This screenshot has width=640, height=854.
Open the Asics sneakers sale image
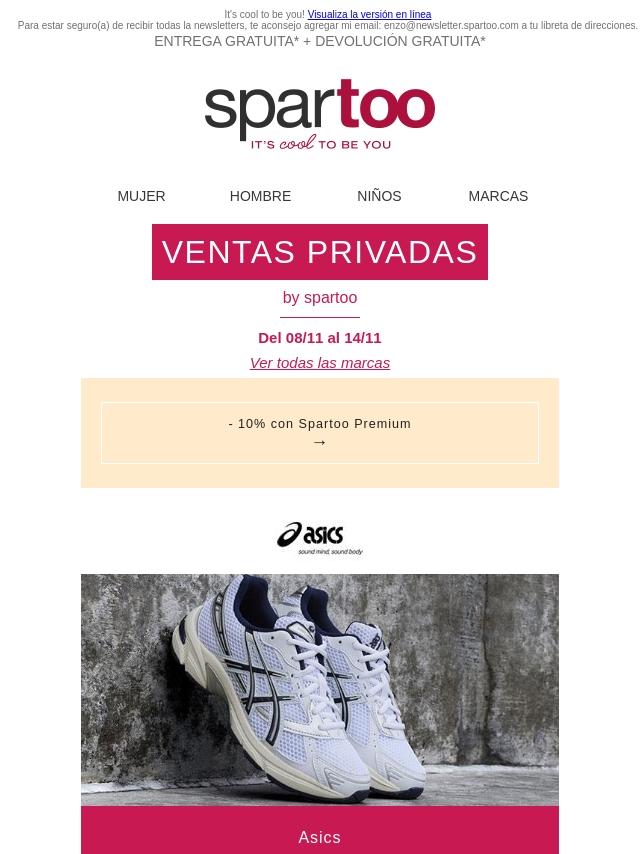[x=320, y=690]
